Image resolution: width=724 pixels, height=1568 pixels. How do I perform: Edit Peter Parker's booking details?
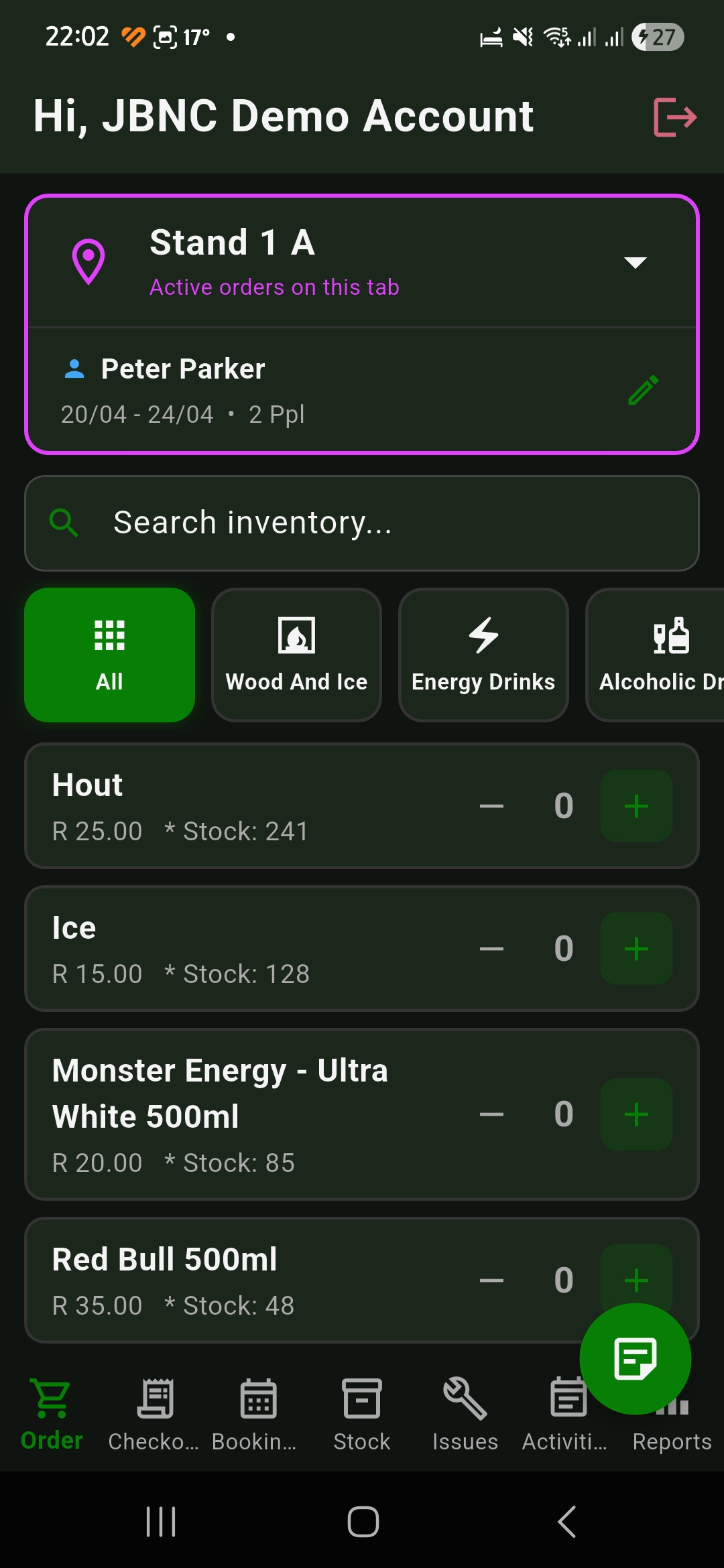(x=643, y=390)
